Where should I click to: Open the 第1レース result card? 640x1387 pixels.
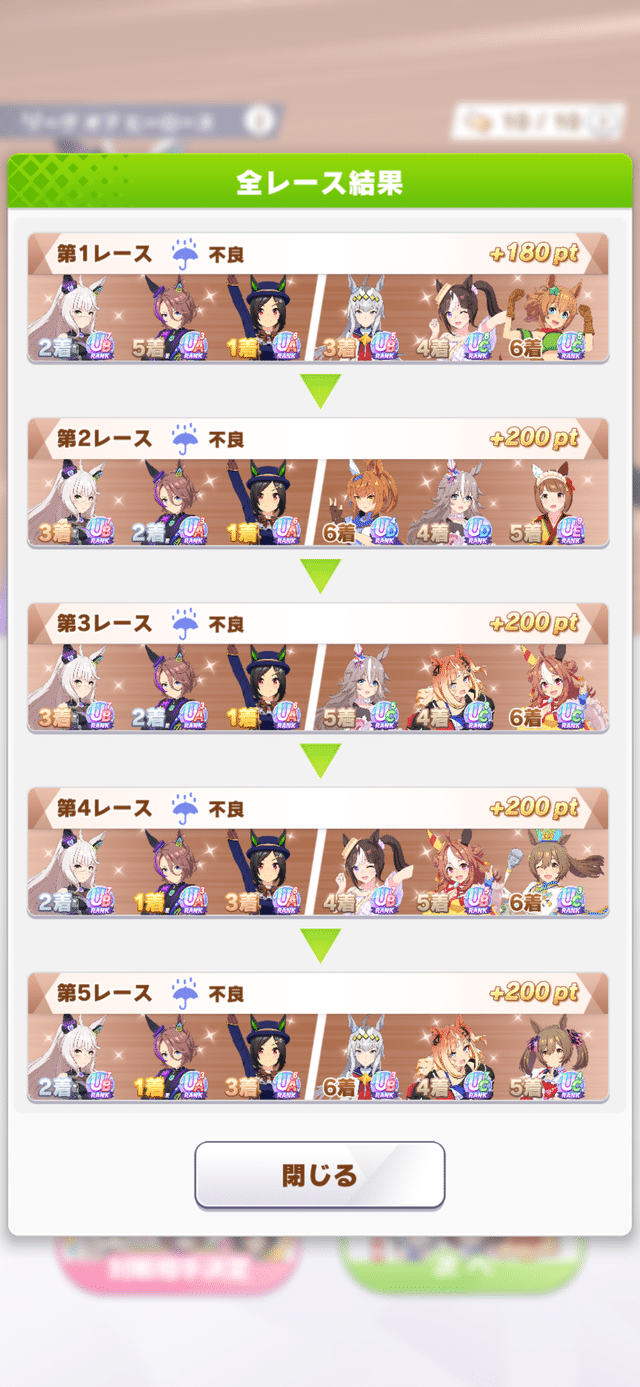tap(318, 298)
